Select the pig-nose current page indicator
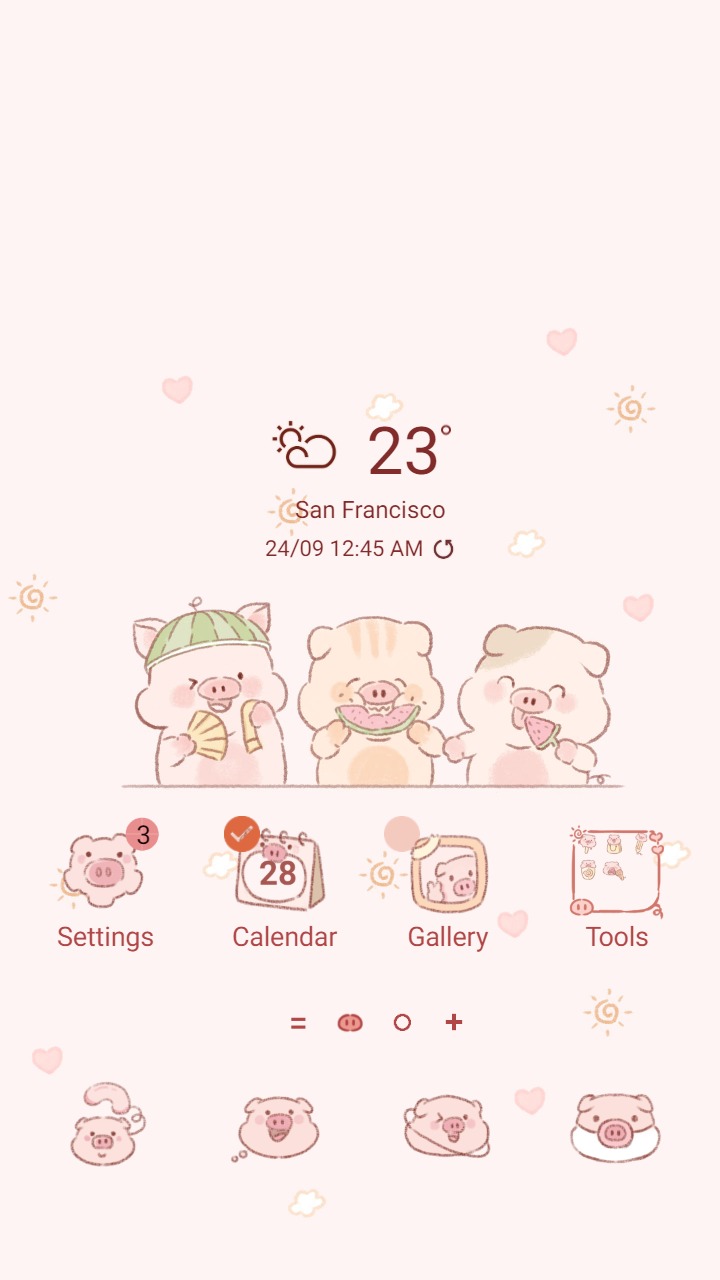Image resolution: width=720 pixels, height=1280 pixels. pyautogui.click(x=348, y=1022)
